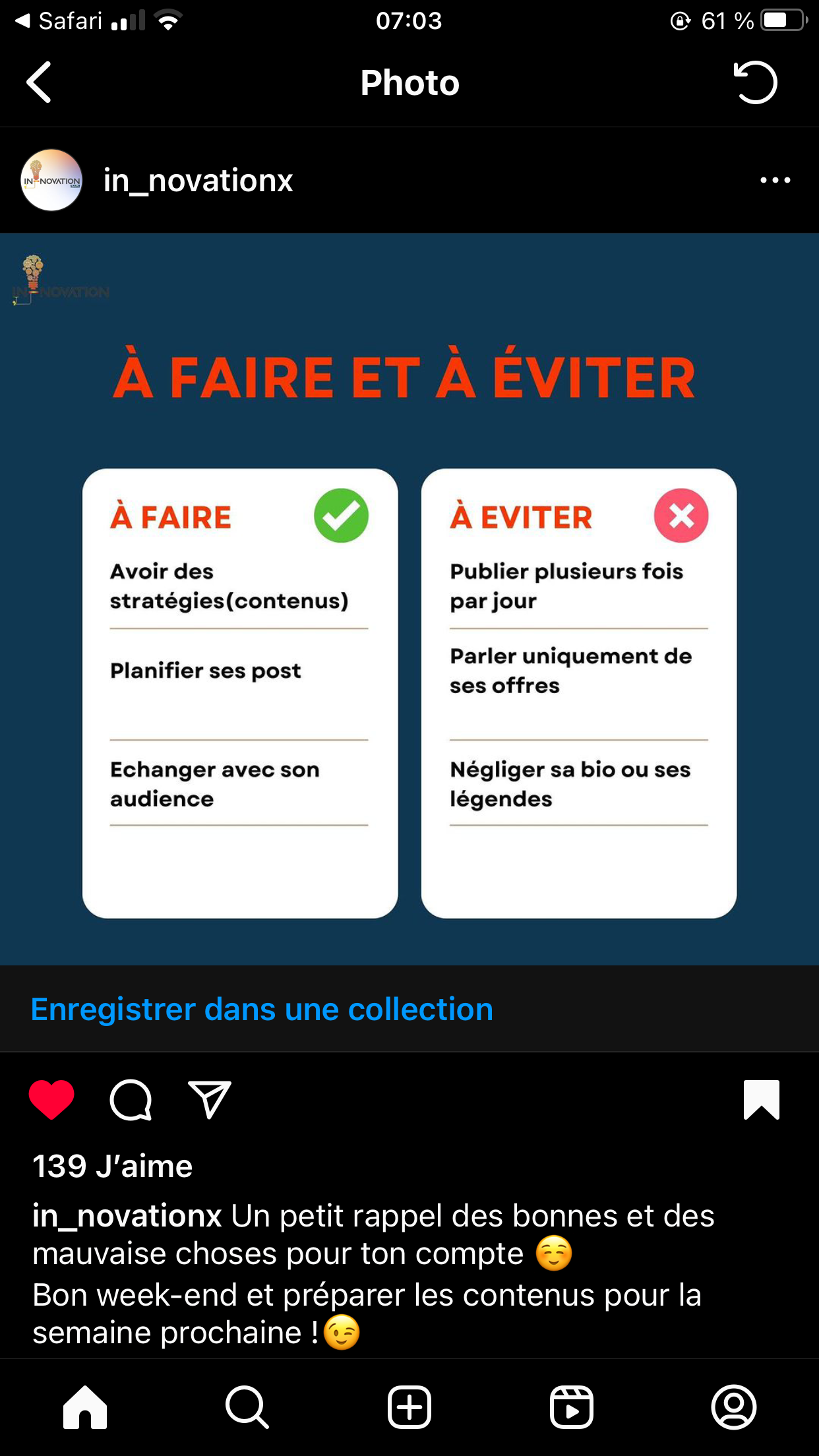Switch to the Reels tab

[572, 1407]
